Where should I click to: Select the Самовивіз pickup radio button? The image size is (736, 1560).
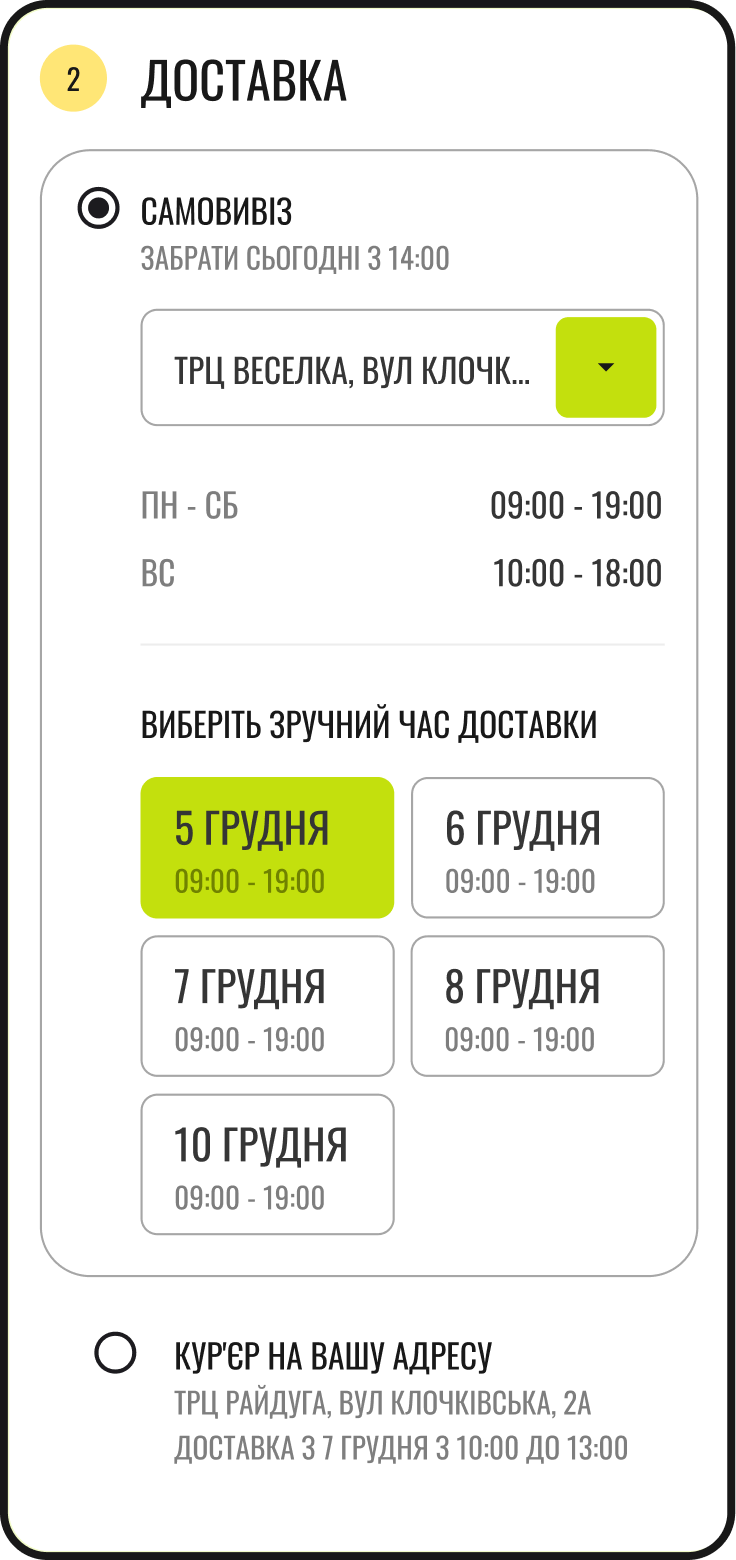click(99, 209)
